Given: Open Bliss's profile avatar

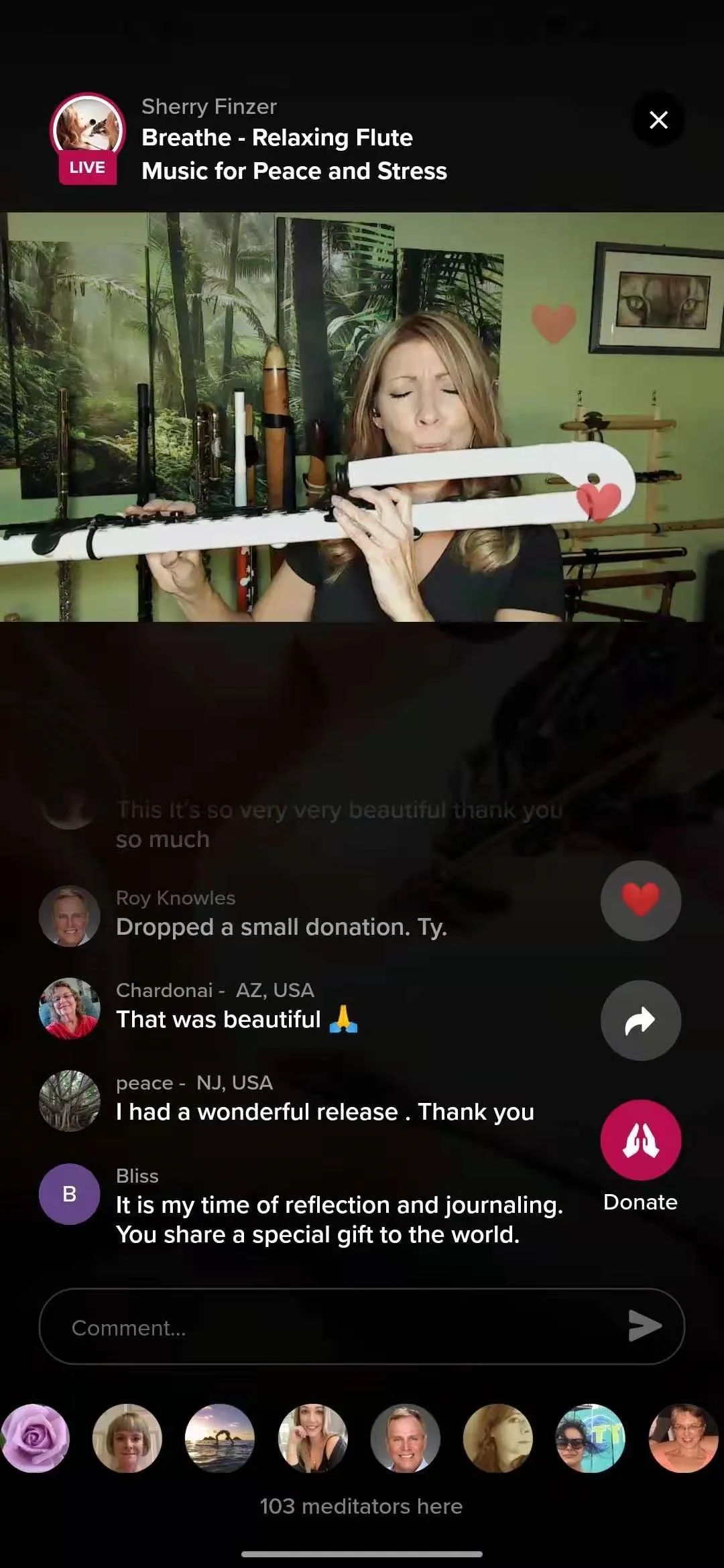Looking at the screenshot, I should [x=70, y=1193].
